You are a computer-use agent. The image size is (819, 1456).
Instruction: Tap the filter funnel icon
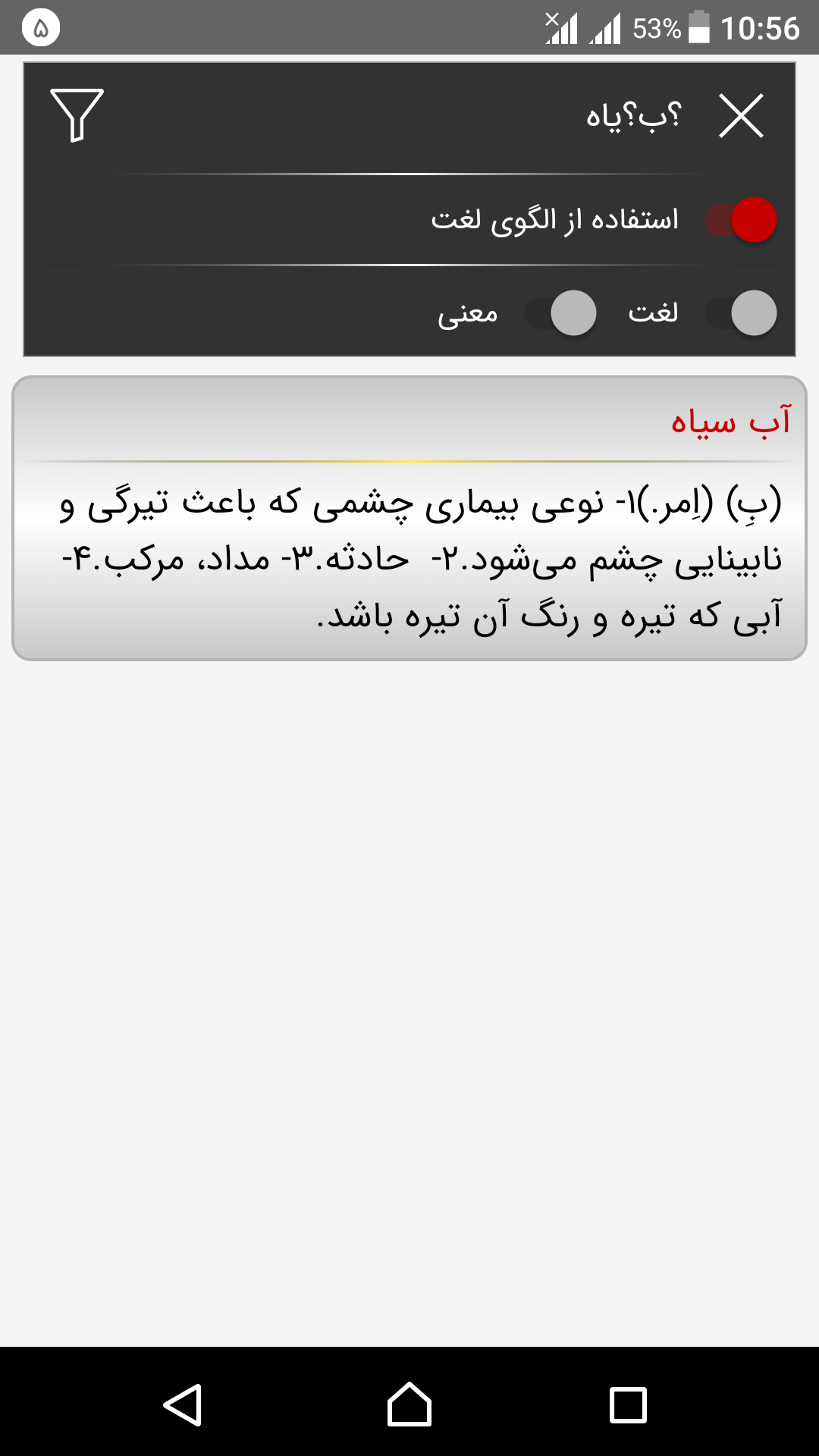tap(77, 115)
